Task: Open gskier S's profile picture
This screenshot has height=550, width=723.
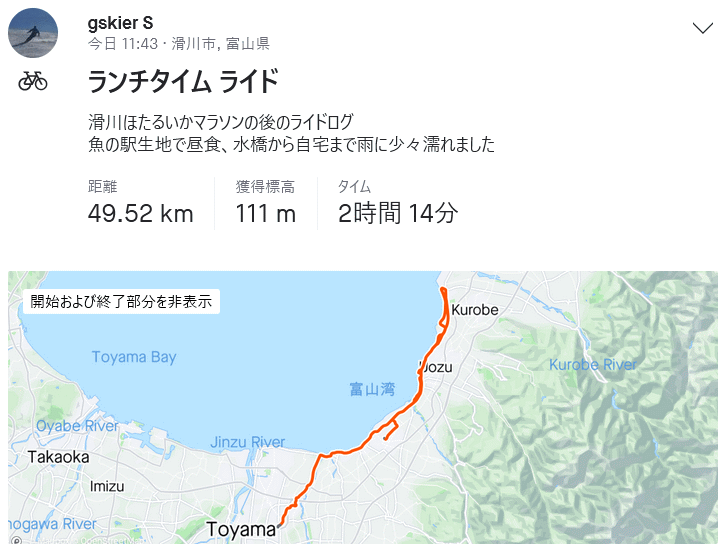Action: 33,33
